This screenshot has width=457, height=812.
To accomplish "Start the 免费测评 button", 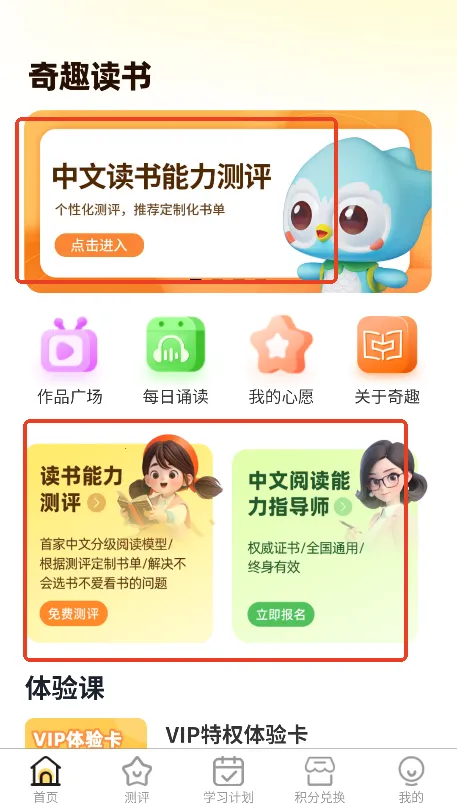I will pos(74,614).
